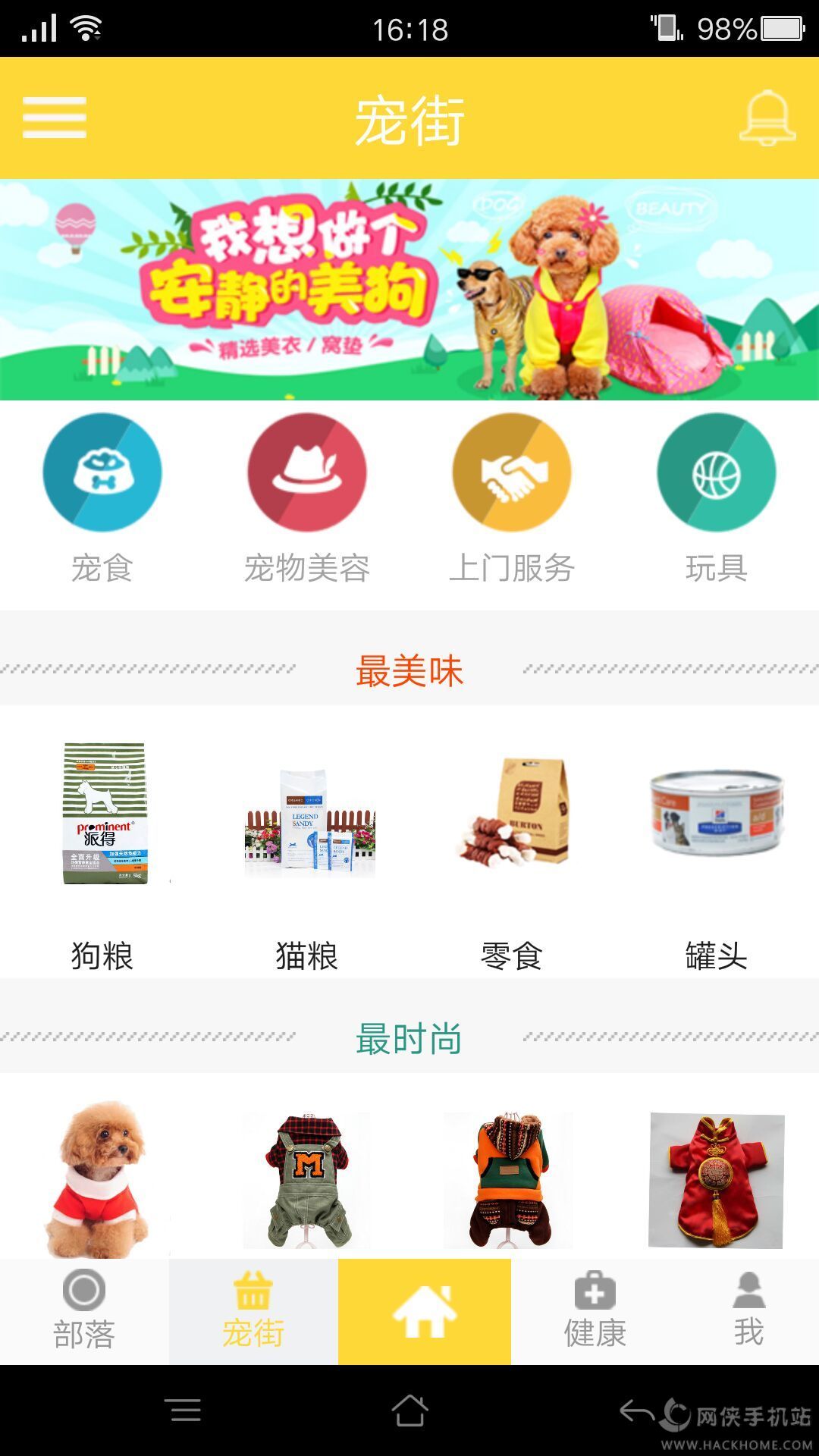View the red Chinese-style pet costume
819x1456 pixels.
pyautogui.click(x=717, y=1179)
